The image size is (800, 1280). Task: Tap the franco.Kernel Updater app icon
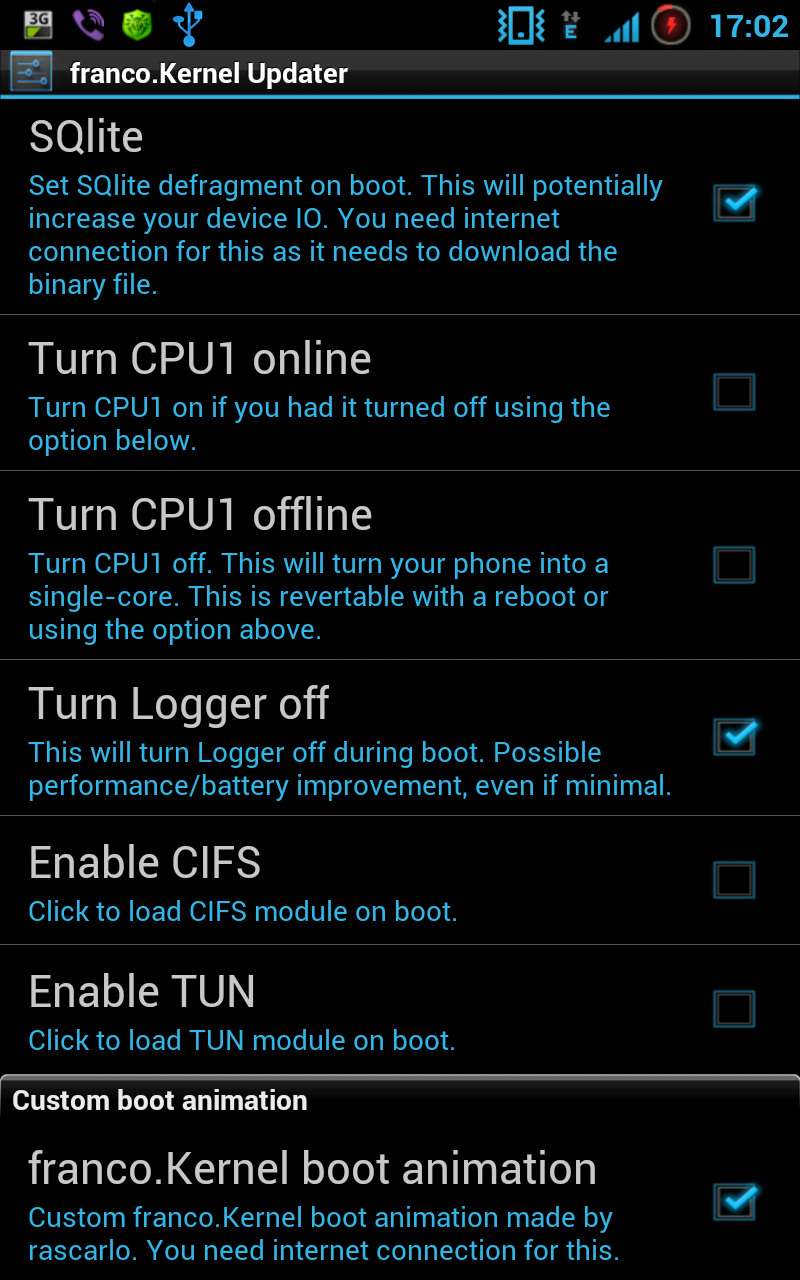pos(31,73)
